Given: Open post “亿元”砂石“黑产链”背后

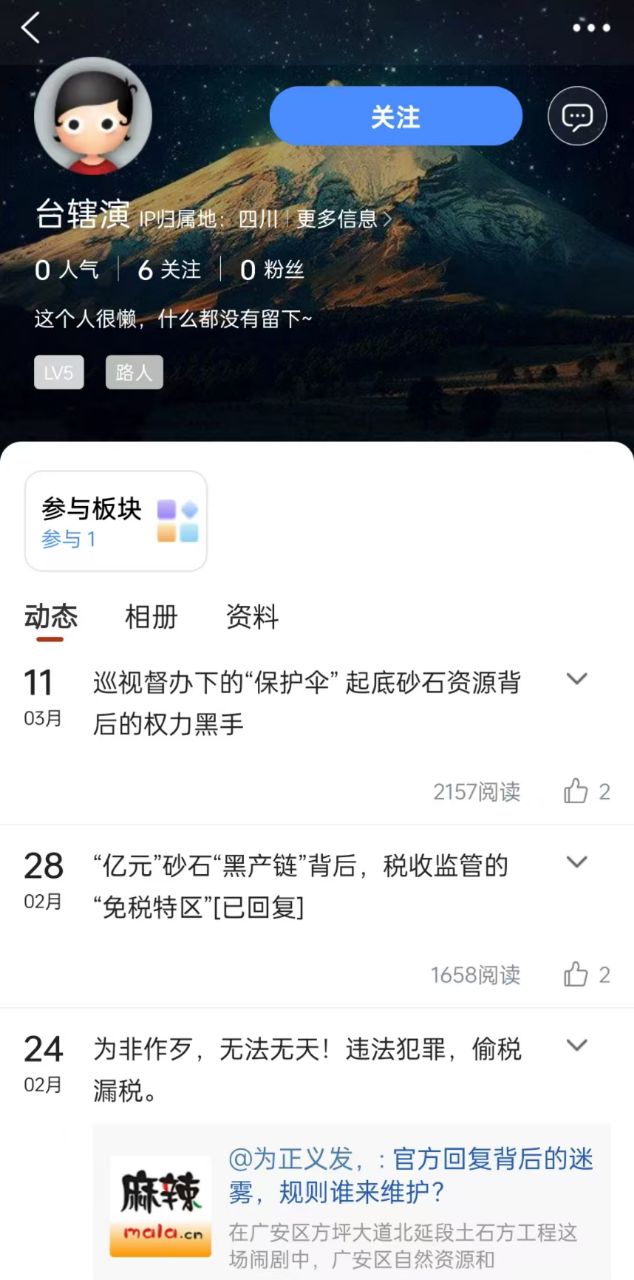Looking at the screenshot, I should [x=300, y=886].
